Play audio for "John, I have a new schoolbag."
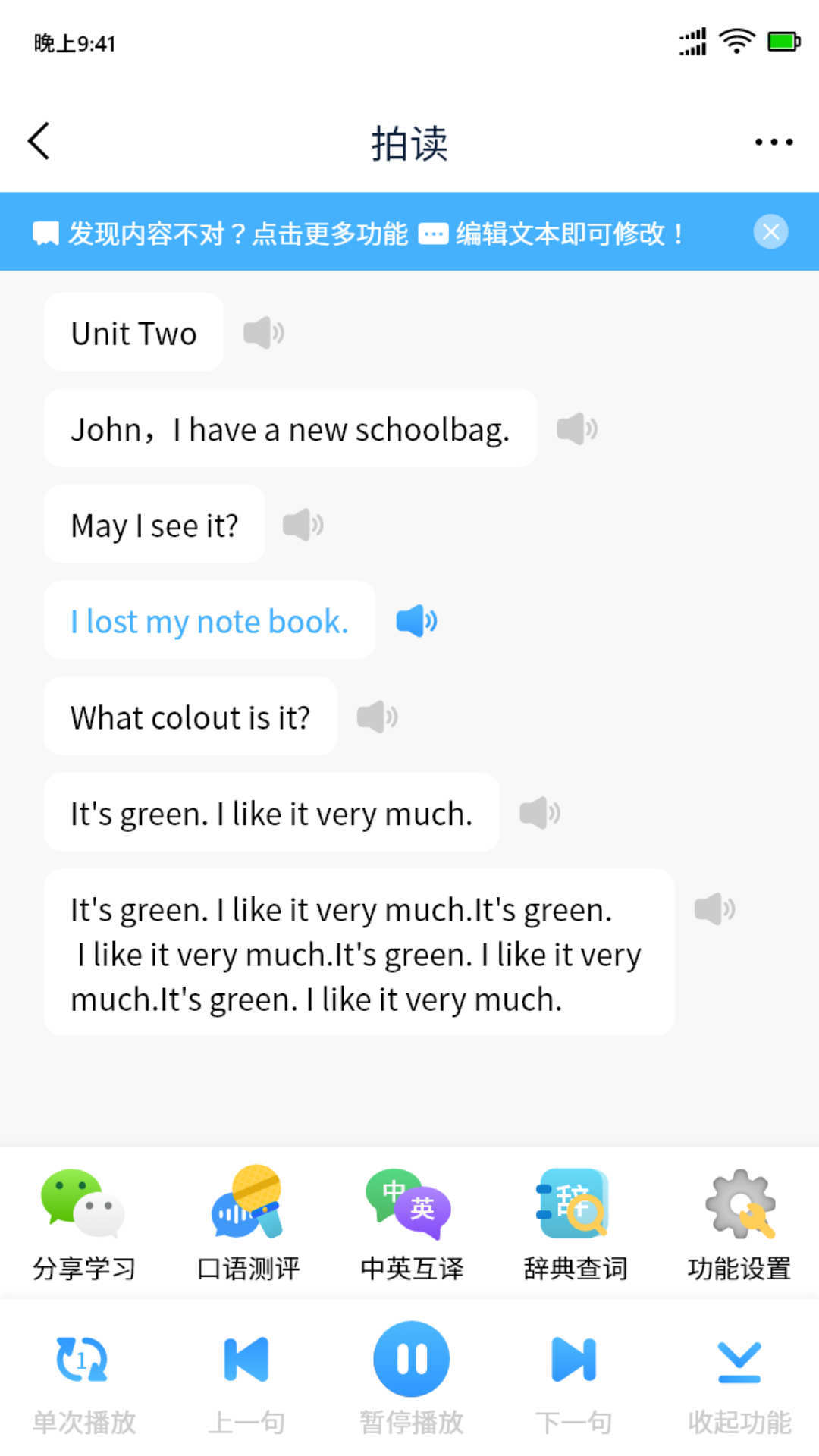 [576, 429]
